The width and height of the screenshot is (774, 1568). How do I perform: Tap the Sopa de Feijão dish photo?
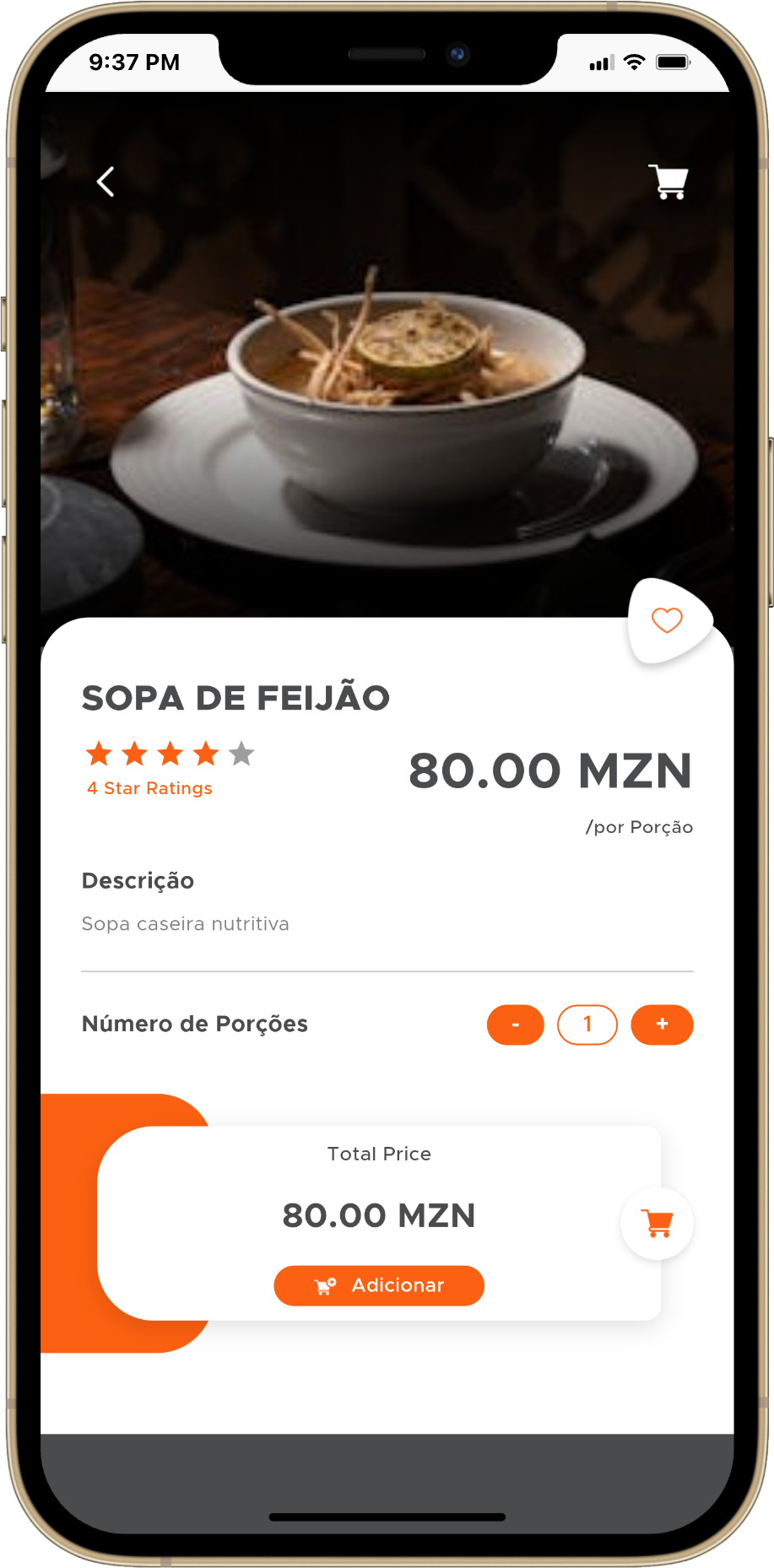387,380
